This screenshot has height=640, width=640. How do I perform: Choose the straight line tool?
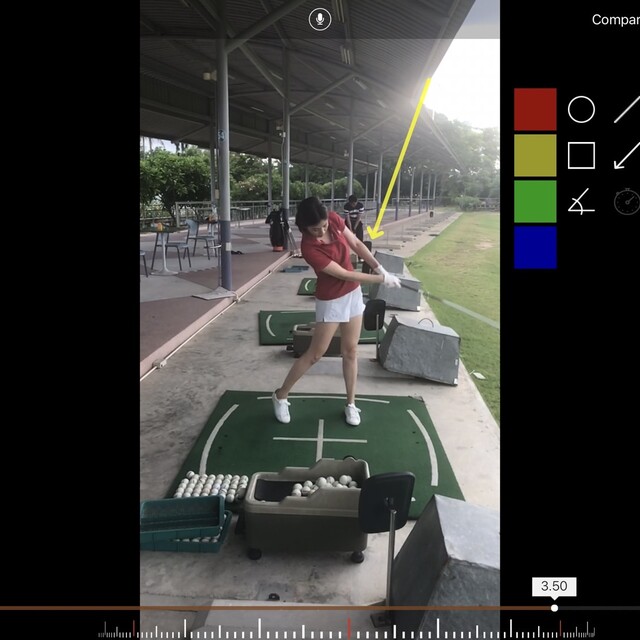[x=626, y=110]
